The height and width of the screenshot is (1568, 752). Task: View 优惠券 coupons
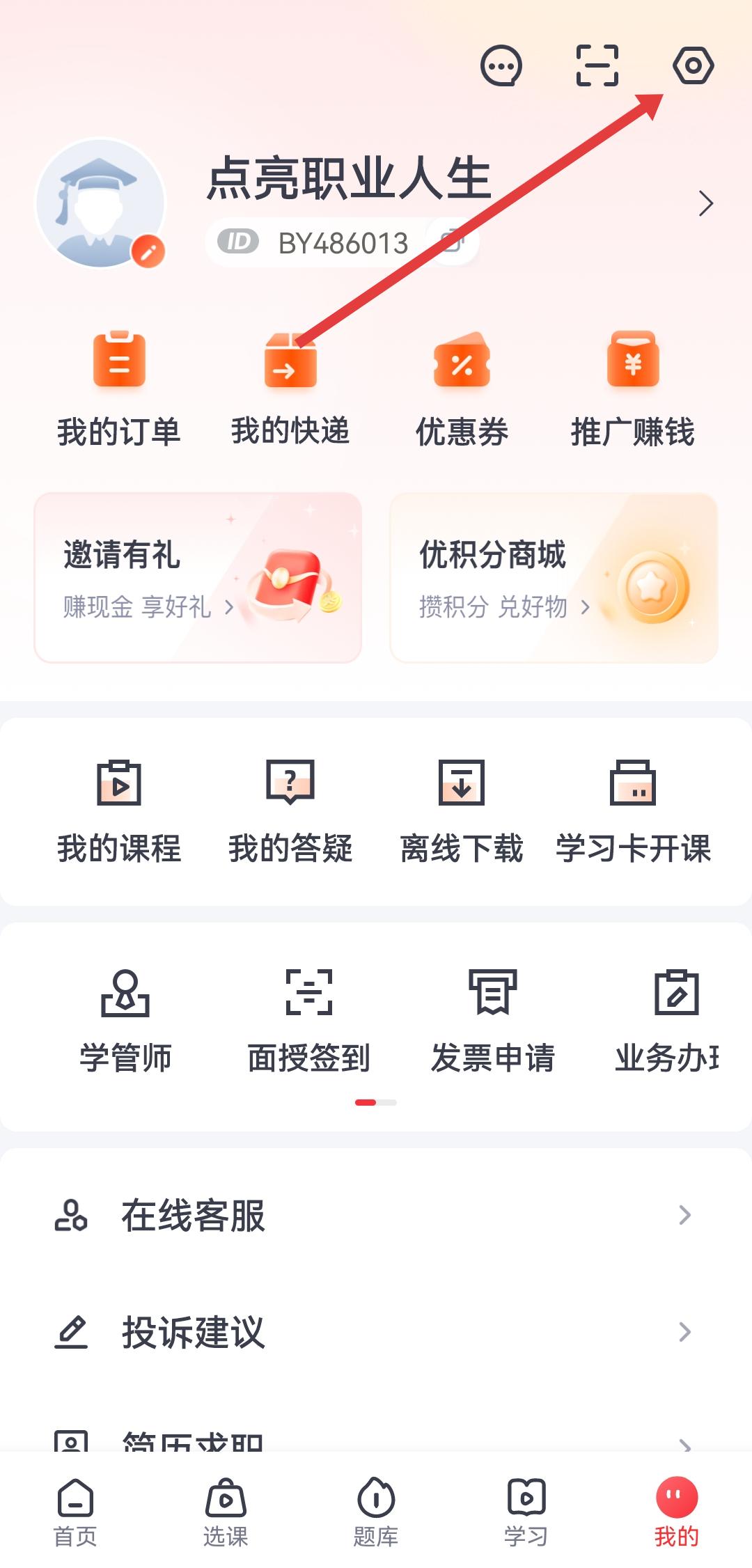tap(462, 389)
